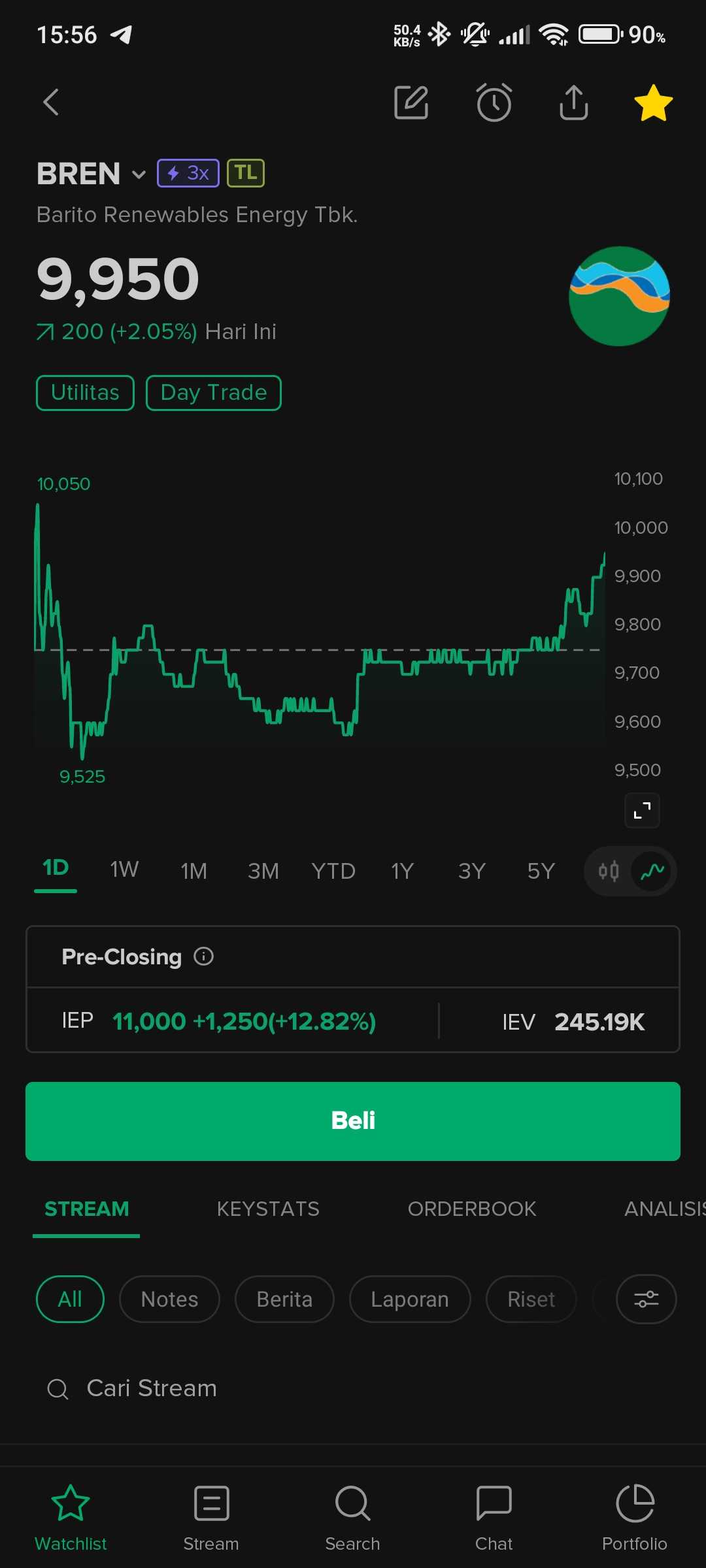Show the 5Y price chart
This screenshot has width=706, height=1568.
[541, 871]
